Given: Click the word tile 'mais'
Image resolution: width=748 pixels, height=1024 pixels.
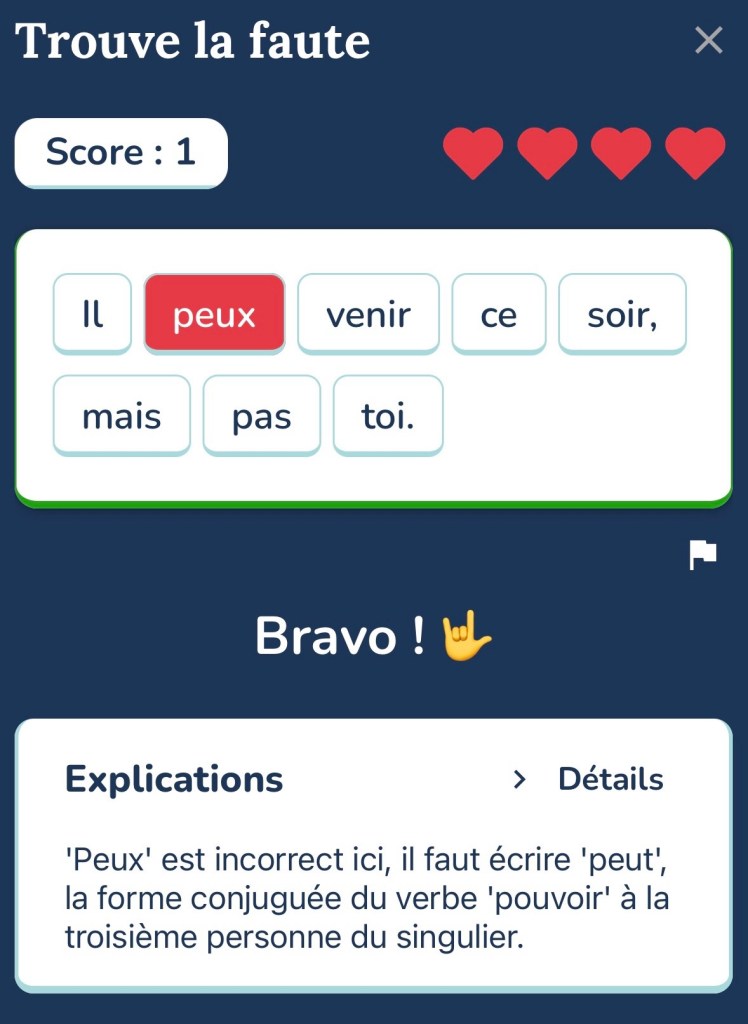Looking at the screenshot, I should click(x=121, y=416).
